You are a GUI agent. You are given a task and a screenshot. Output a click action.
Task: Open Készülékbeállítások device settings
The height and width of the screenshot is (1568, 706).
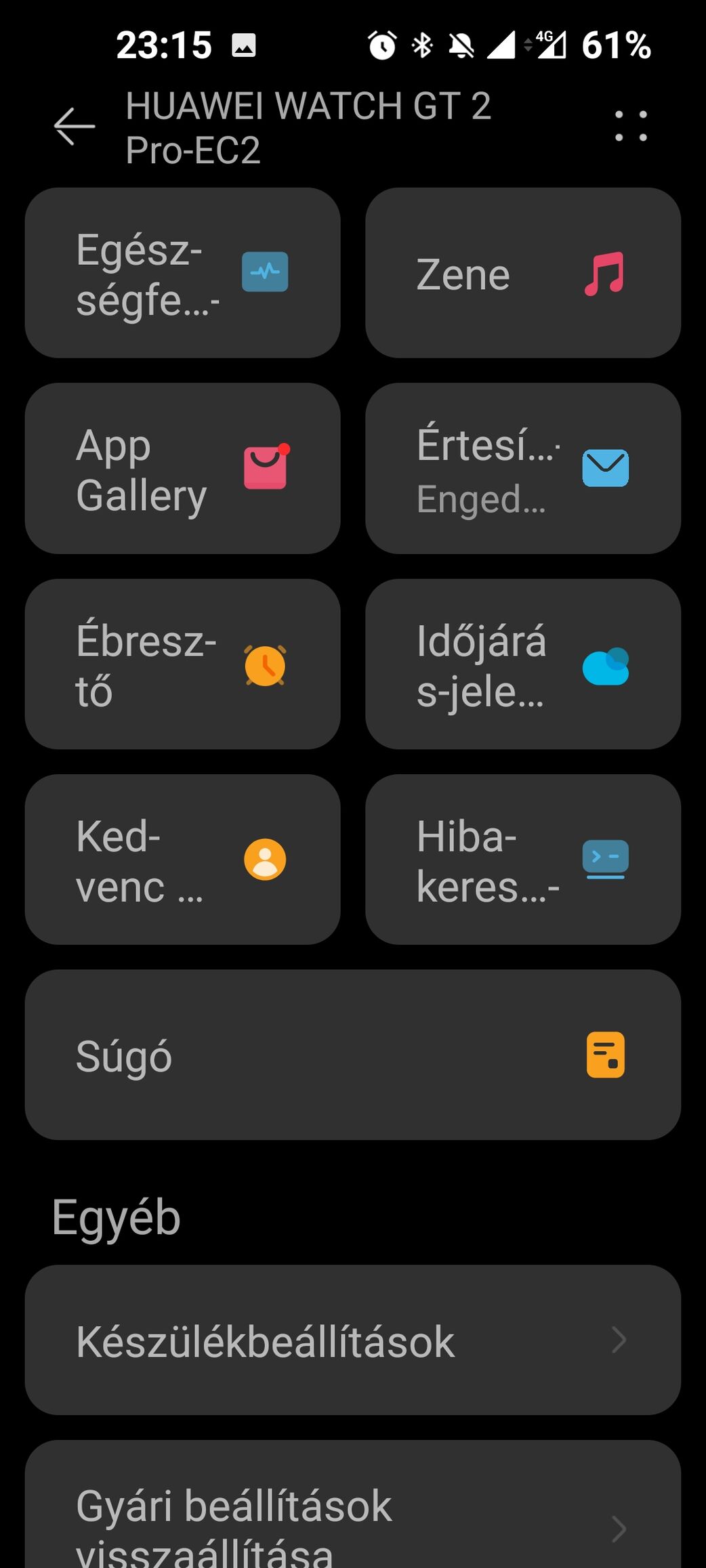(352, 1340)
